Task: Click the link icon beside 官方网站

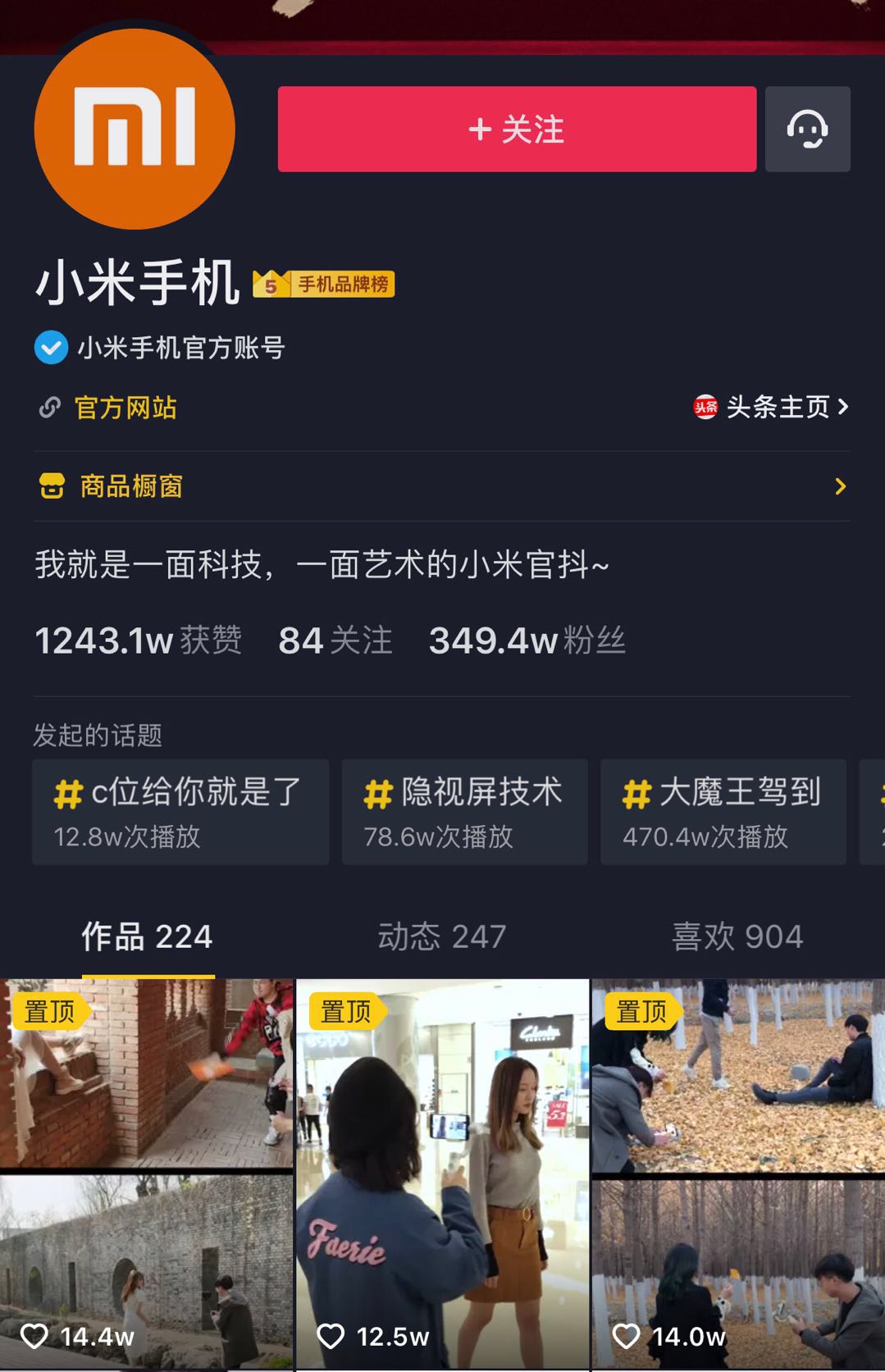Action: pyautogui.click(x=49, y=408)
